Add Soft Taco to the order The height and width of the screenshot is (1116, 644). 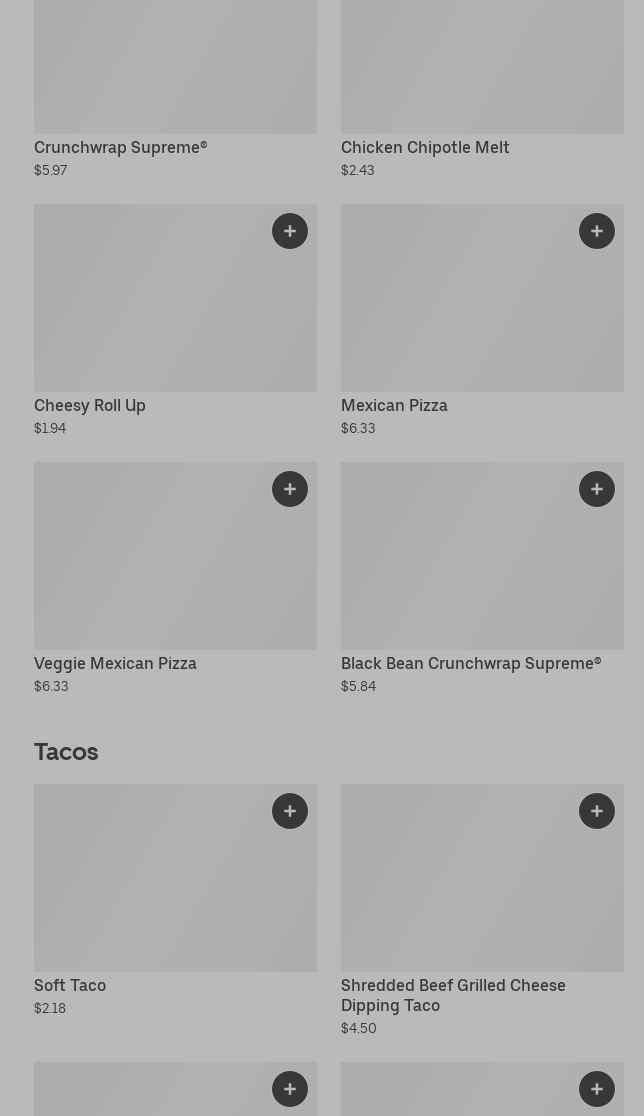[290, 811]
